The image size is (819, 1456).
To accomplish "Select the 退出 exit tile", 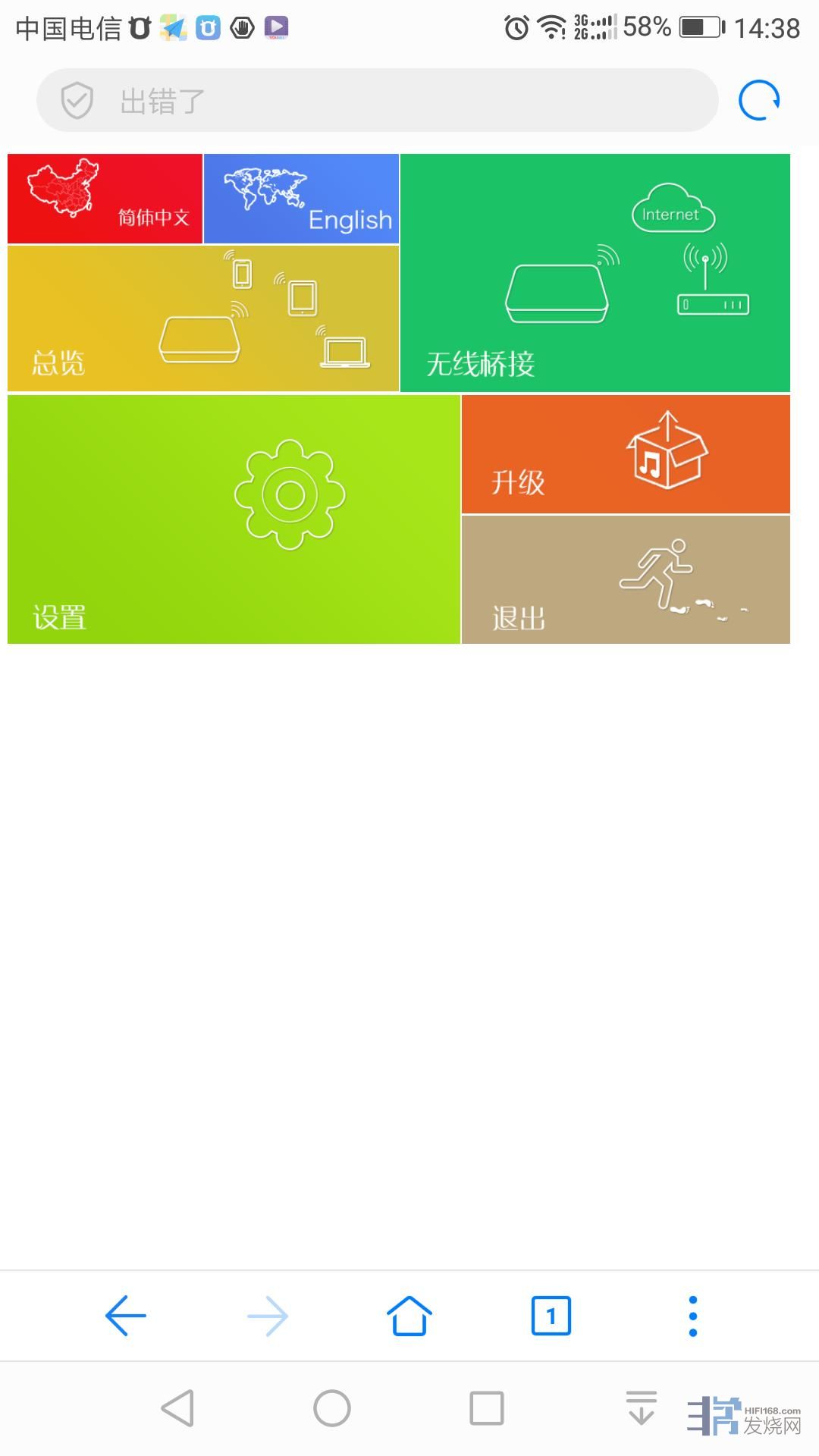I will [626, 580].
